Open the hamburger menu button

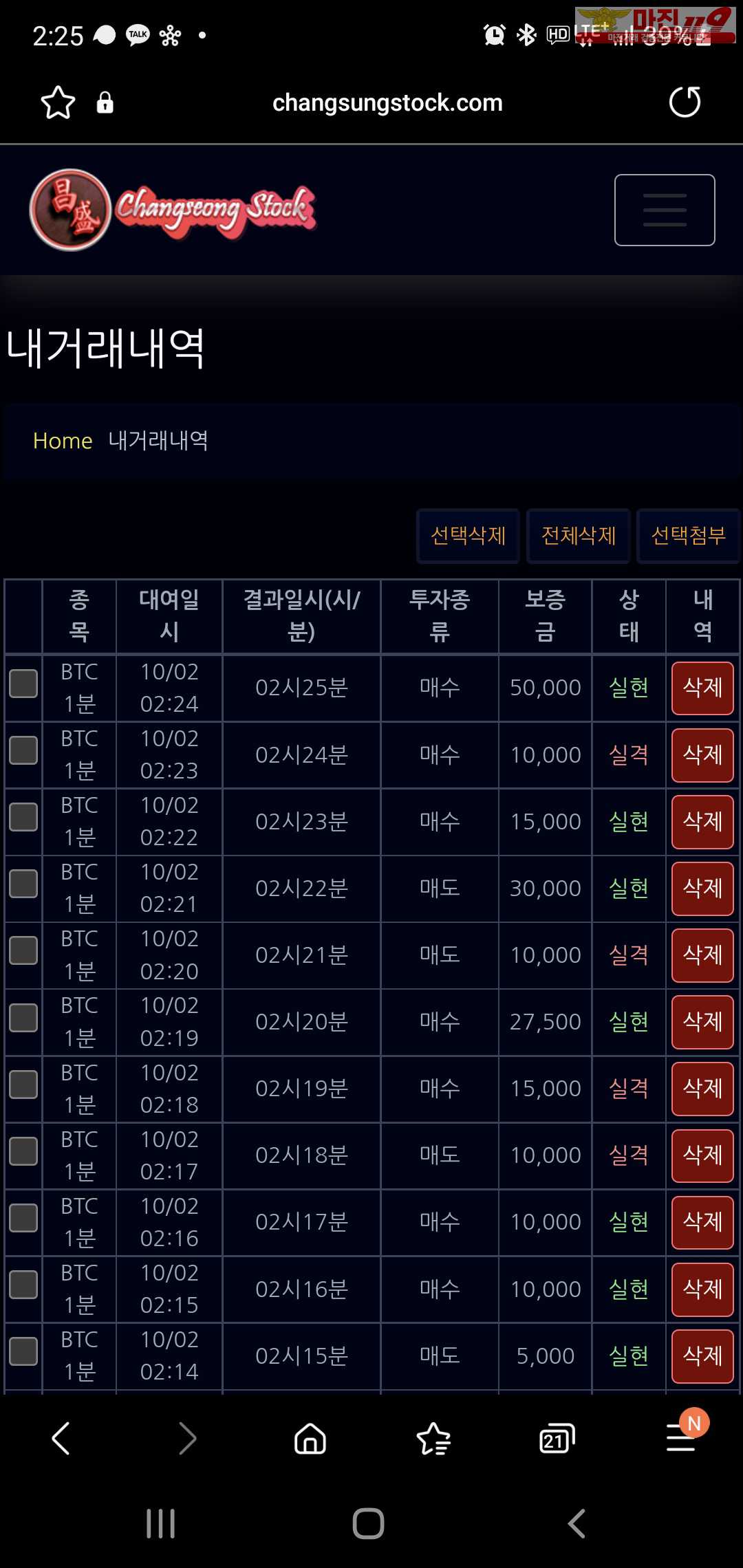coord(665,210)
